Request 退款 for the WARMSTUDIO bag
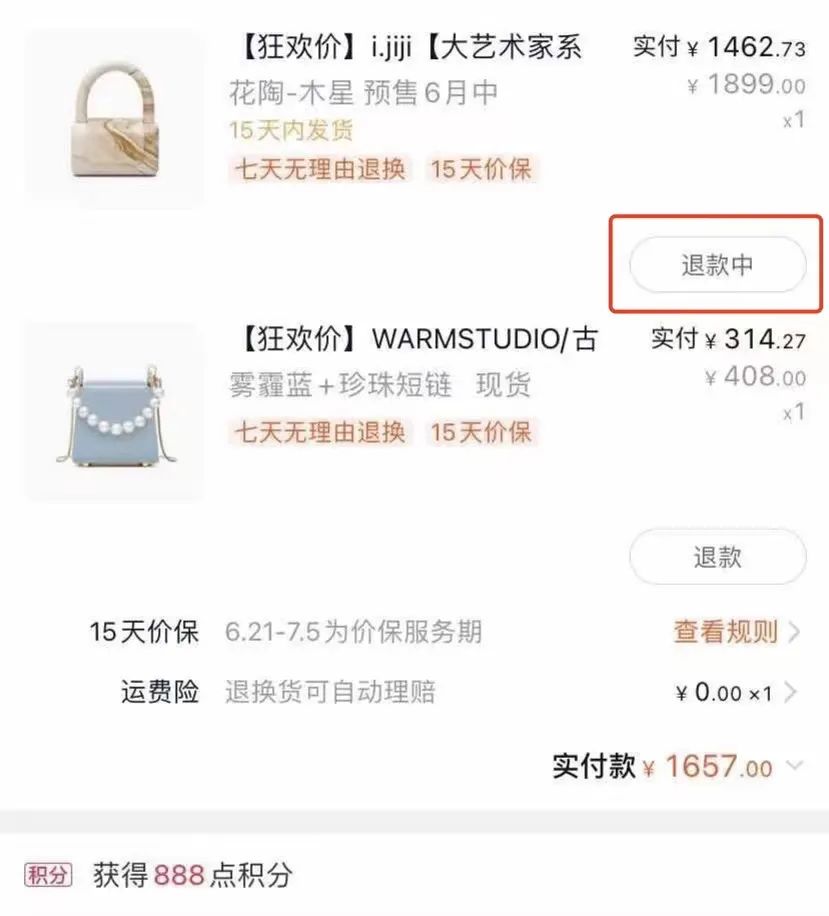 click(717, 557)
